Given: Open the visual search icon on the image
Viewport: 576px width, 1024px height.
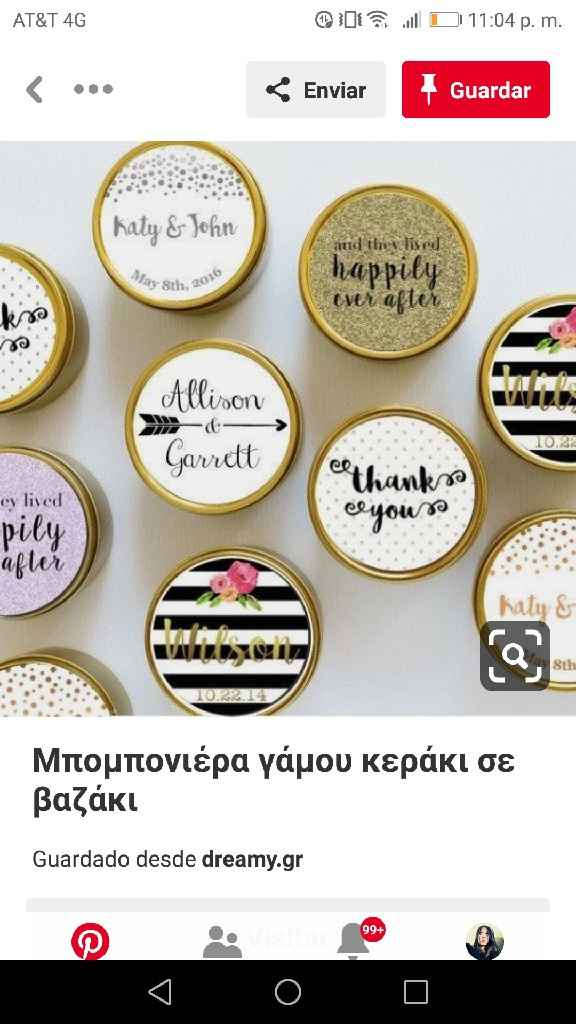Looking at the screenshot, I should click(515, 656).
